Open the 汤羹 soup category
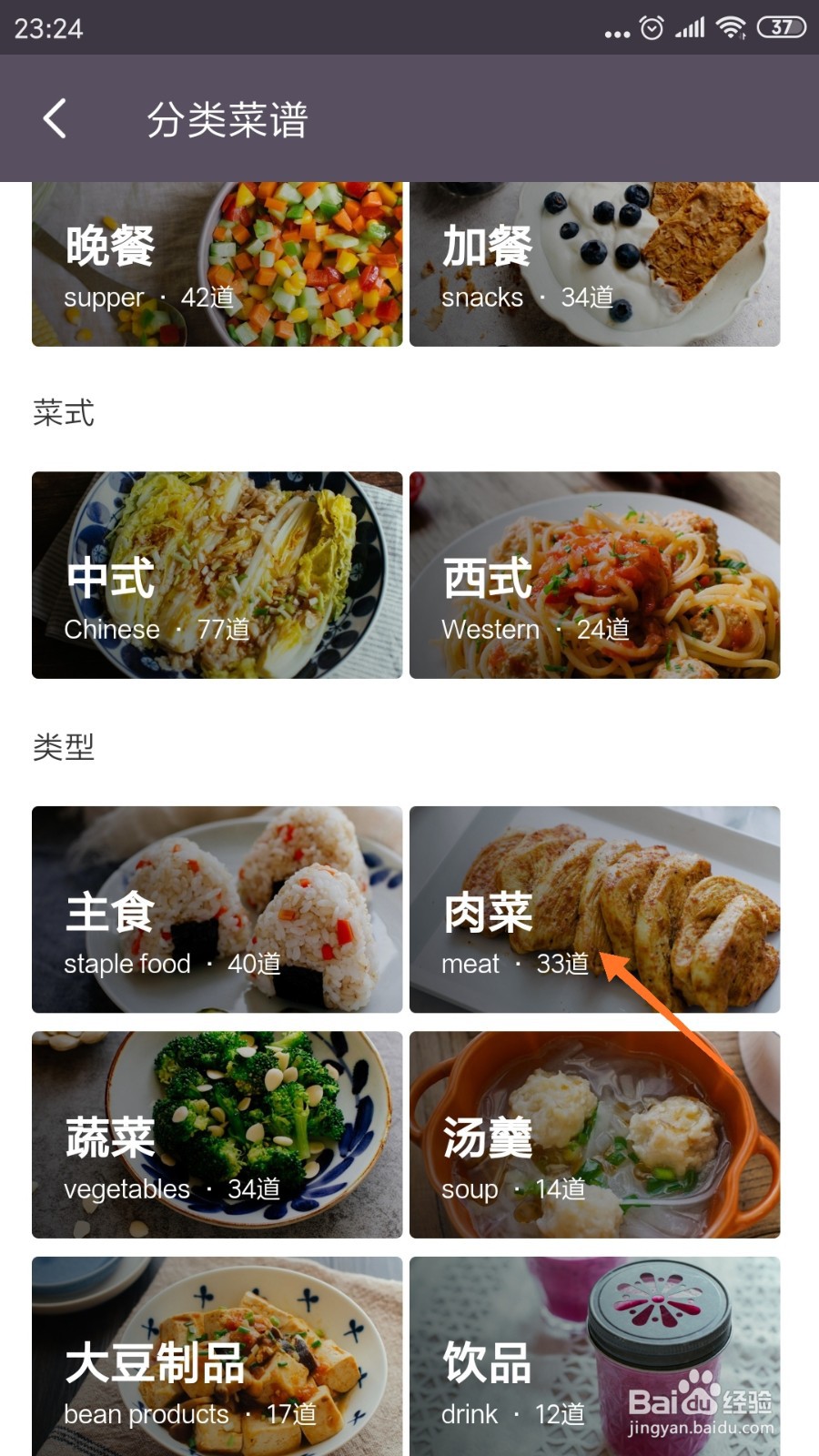Image resolution: width=819 pixels, height=1456 pixels. 595,1135
